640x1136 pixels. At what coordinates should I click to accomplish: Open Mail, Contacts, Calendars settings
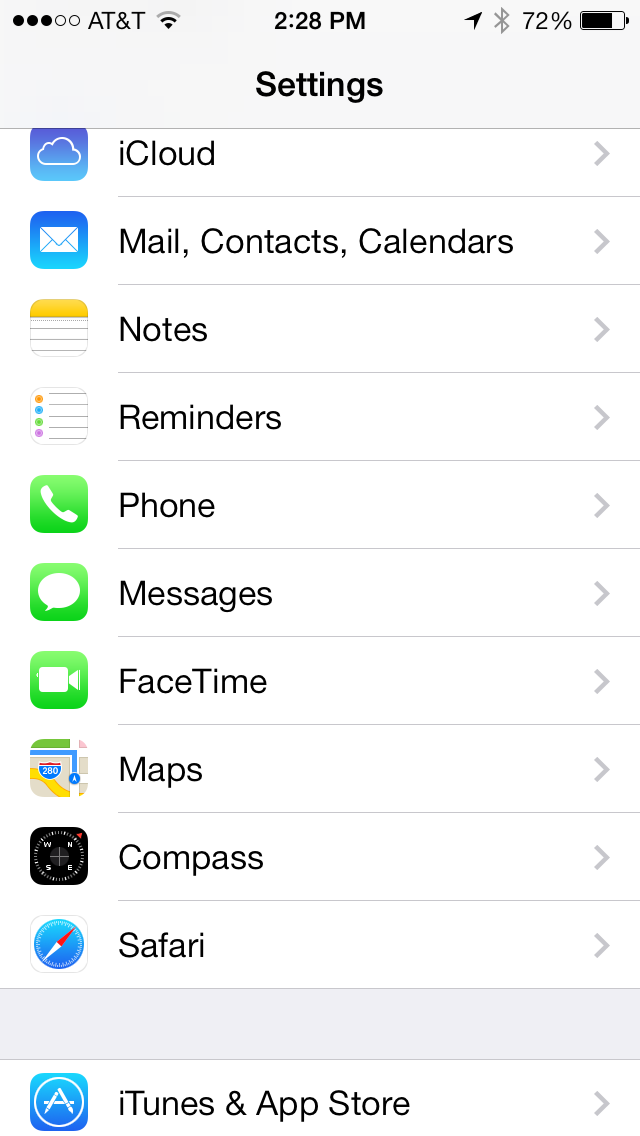[320, 241]
